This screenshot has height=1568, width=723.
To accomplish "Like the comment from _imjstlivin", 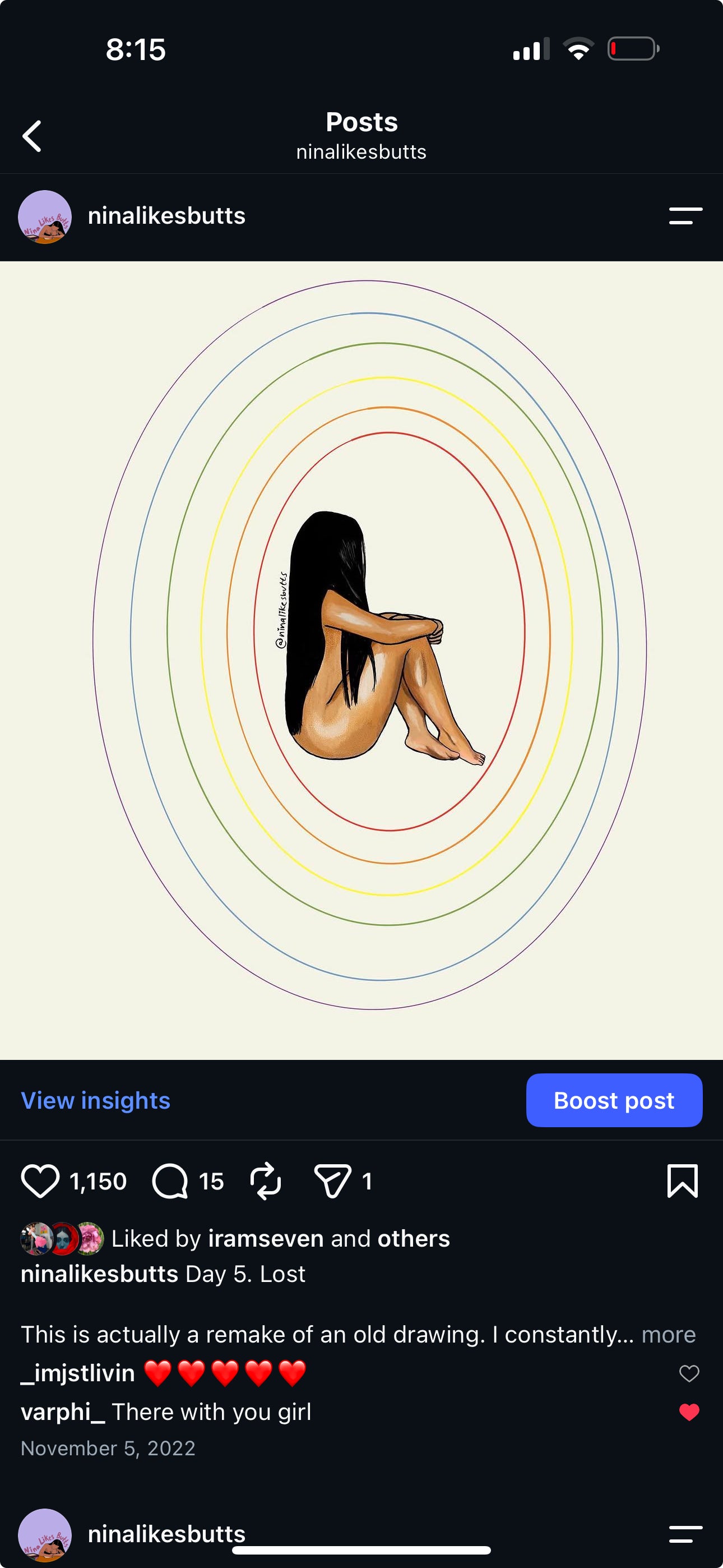I will (689, 1374).
